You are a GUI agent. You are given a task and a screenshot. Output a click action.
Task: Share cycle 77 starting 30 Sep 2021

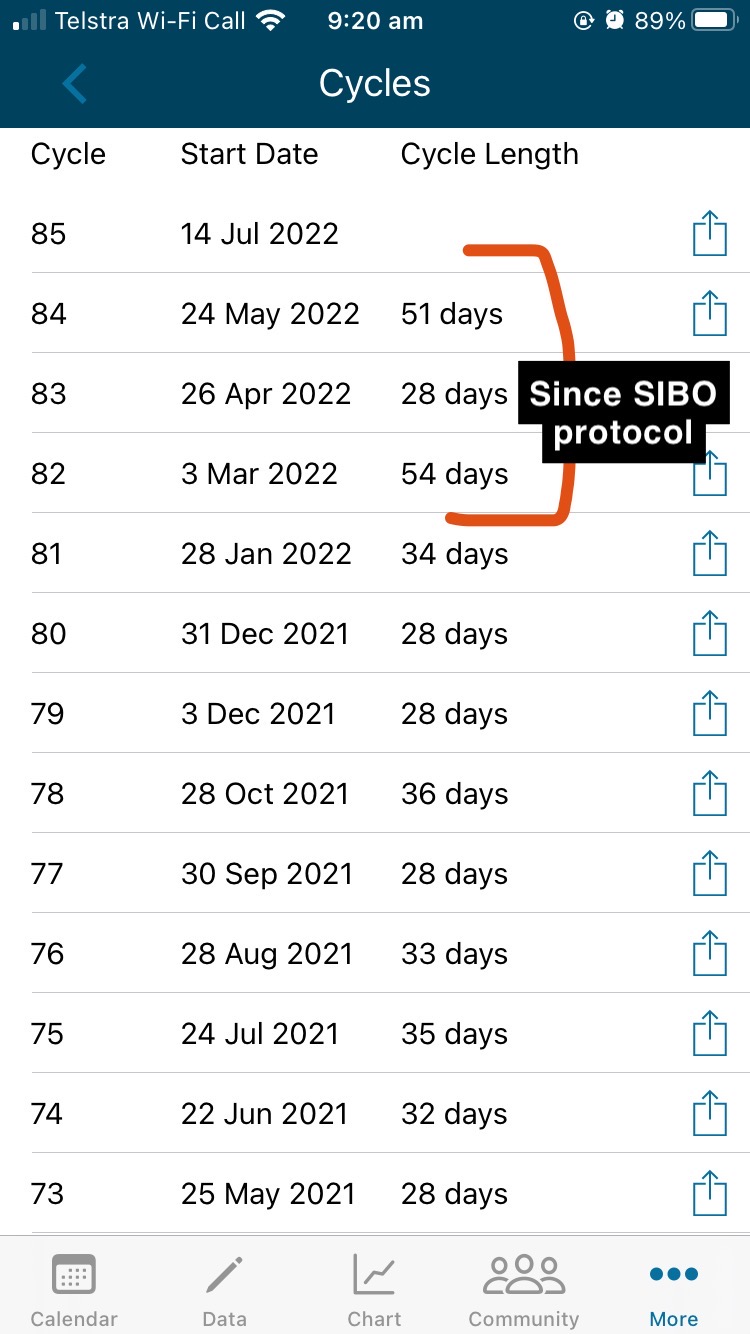(709, 874)
